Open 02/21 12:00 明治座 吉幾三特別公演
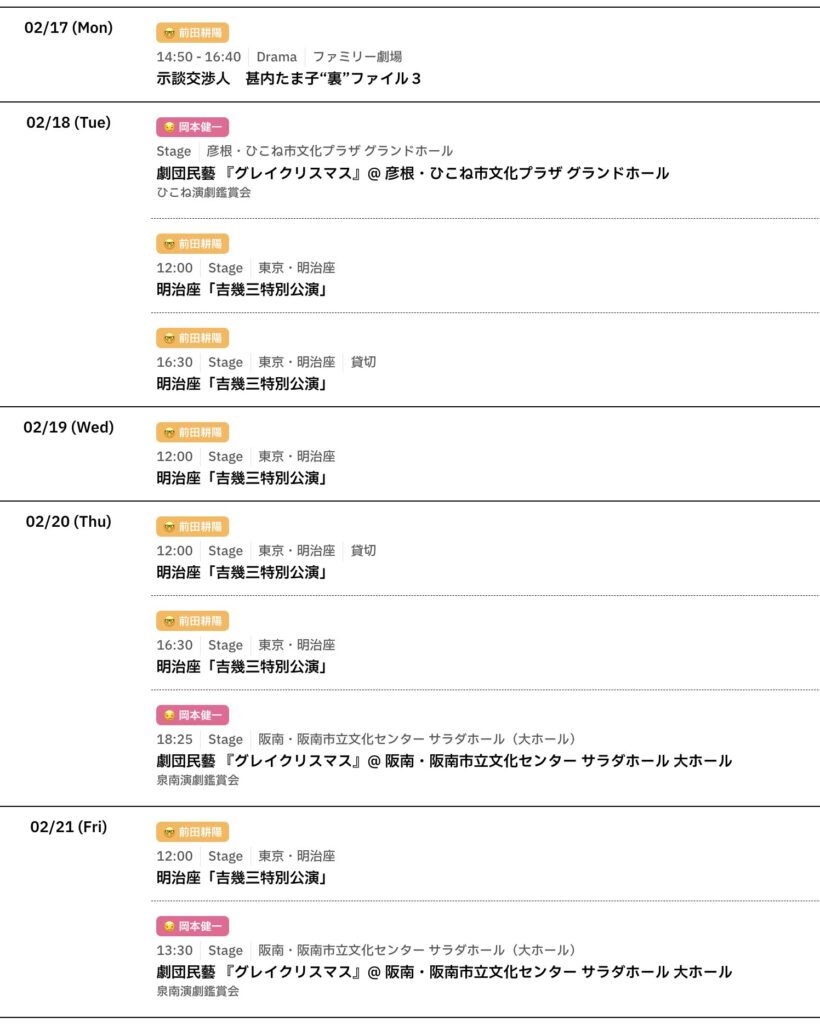Screen dimensions: 820x1024 tap(243, 878)
